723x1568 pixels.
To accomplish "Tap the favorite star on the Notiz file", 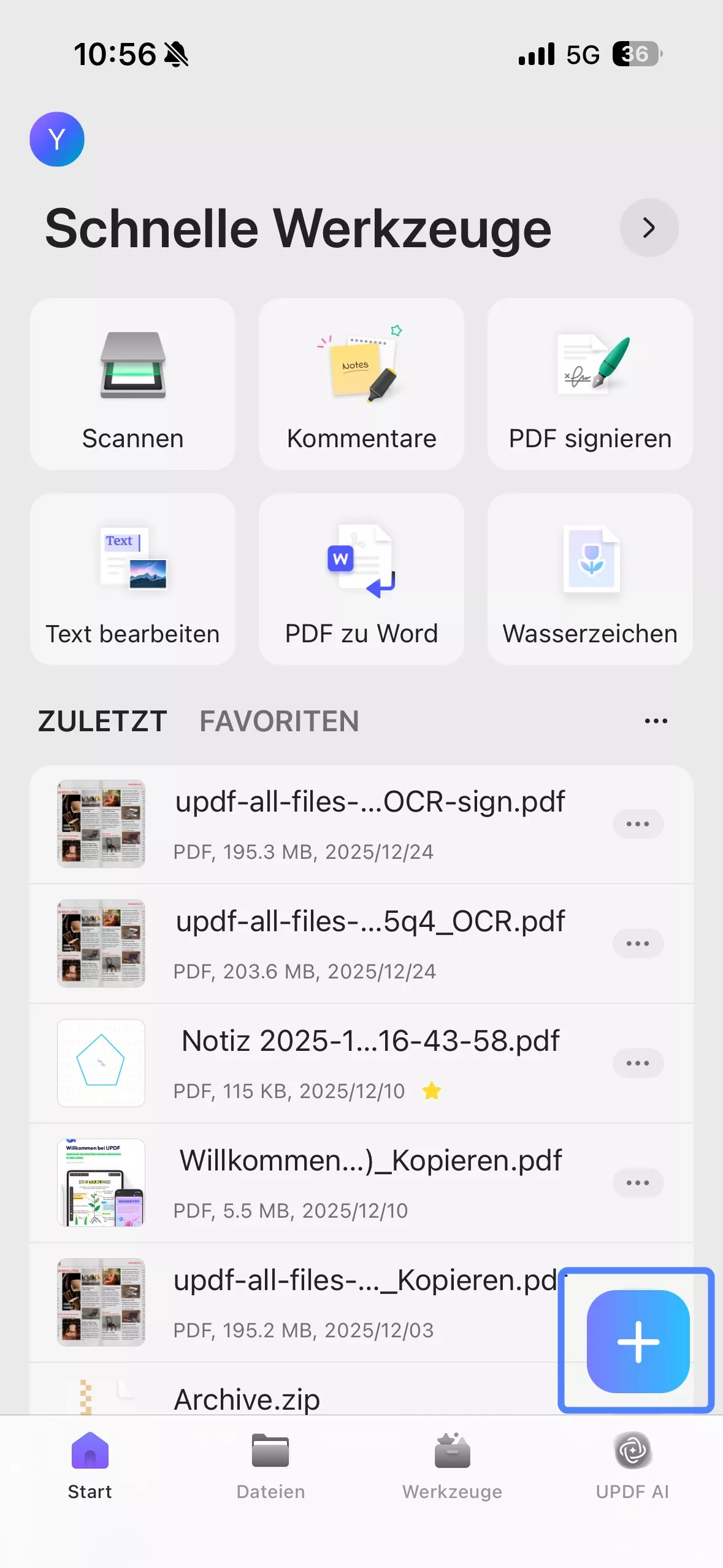I will [x=432, y=1091].
